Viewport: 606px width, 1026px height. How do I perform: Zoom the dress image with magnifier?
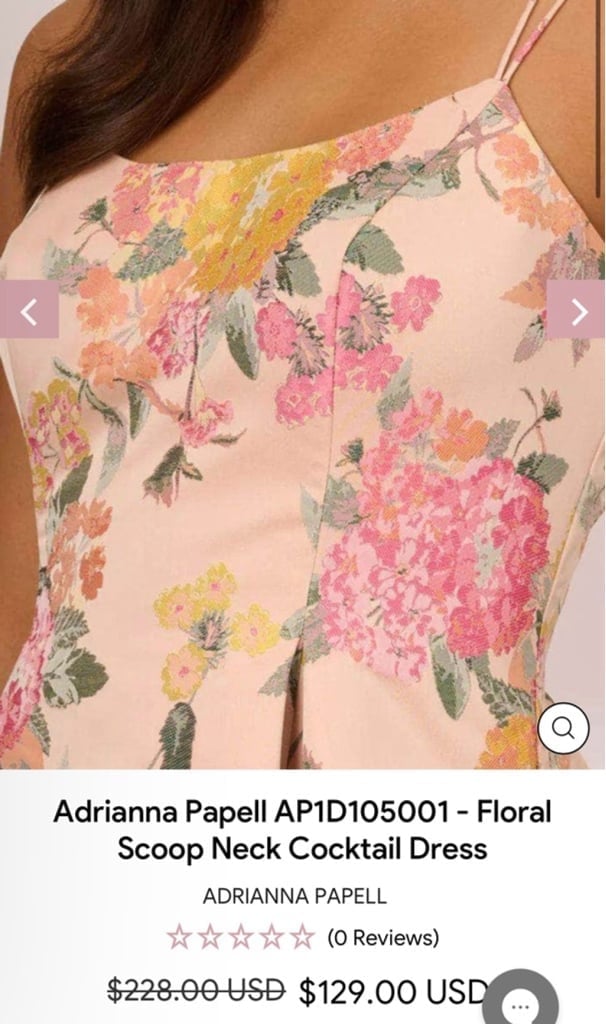point(563,728)
